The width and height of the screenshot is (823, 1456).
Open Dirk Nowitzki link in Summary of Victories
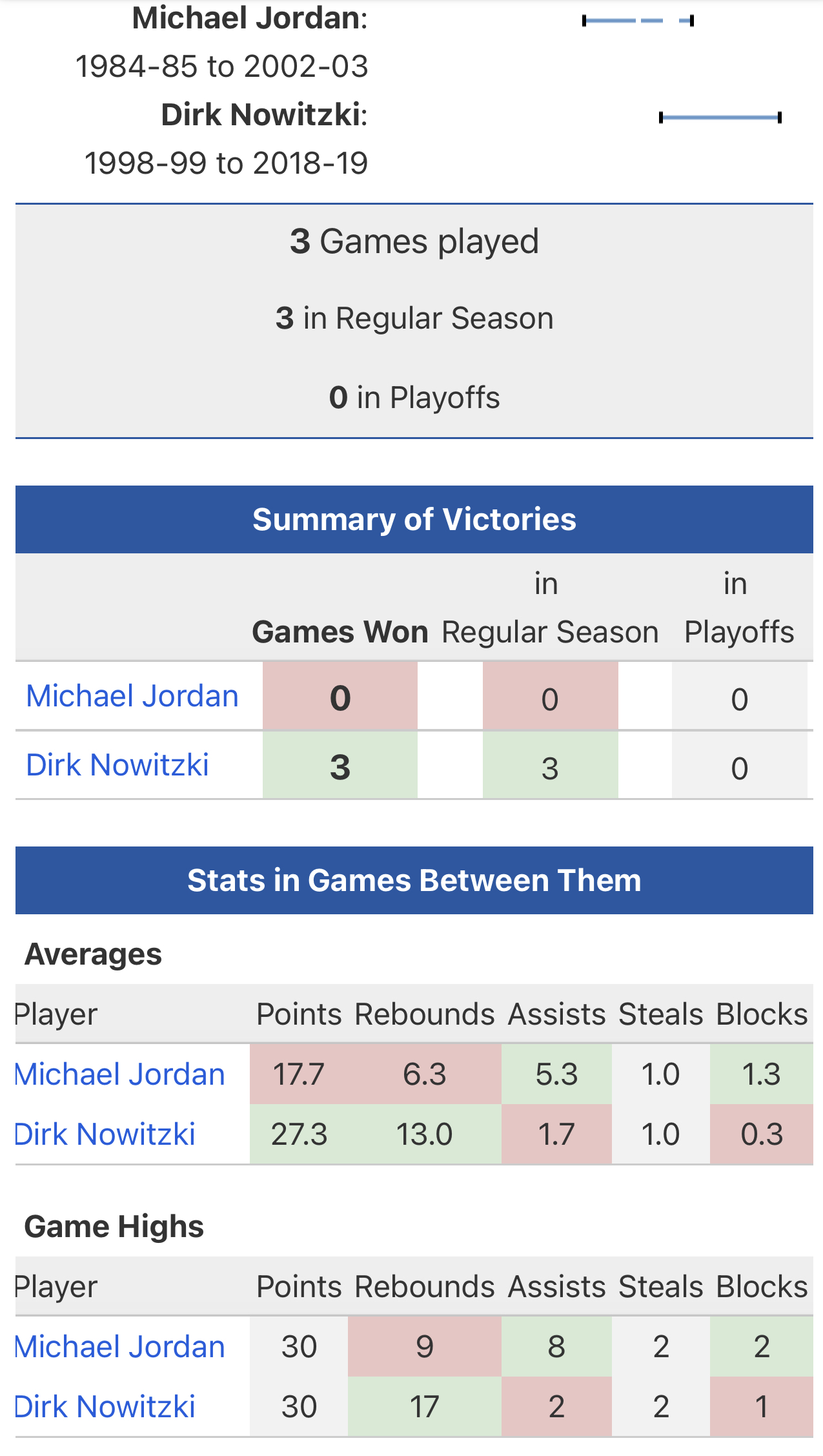[x=117, y=765]
